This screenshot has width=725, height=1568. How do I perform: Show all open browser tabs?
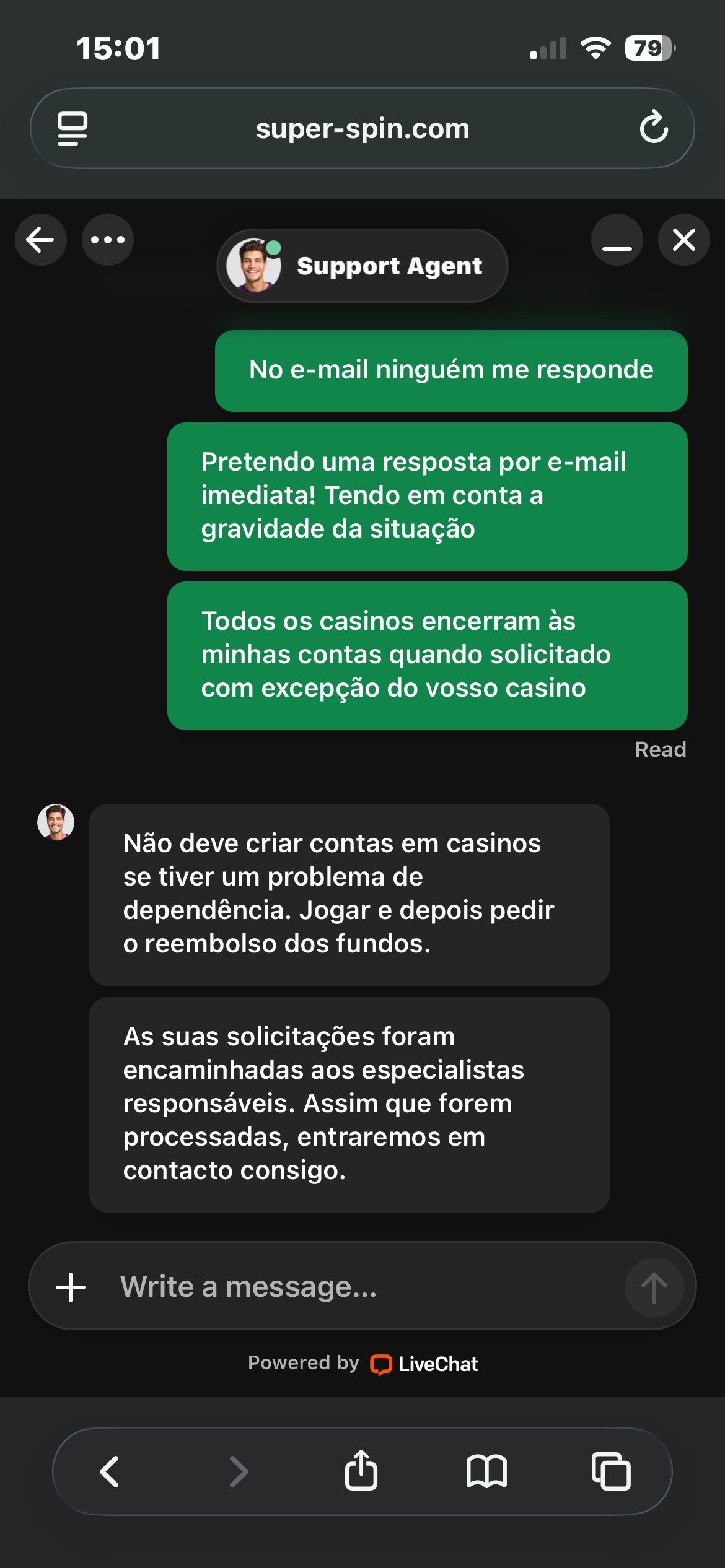[x=611, y=1471]
